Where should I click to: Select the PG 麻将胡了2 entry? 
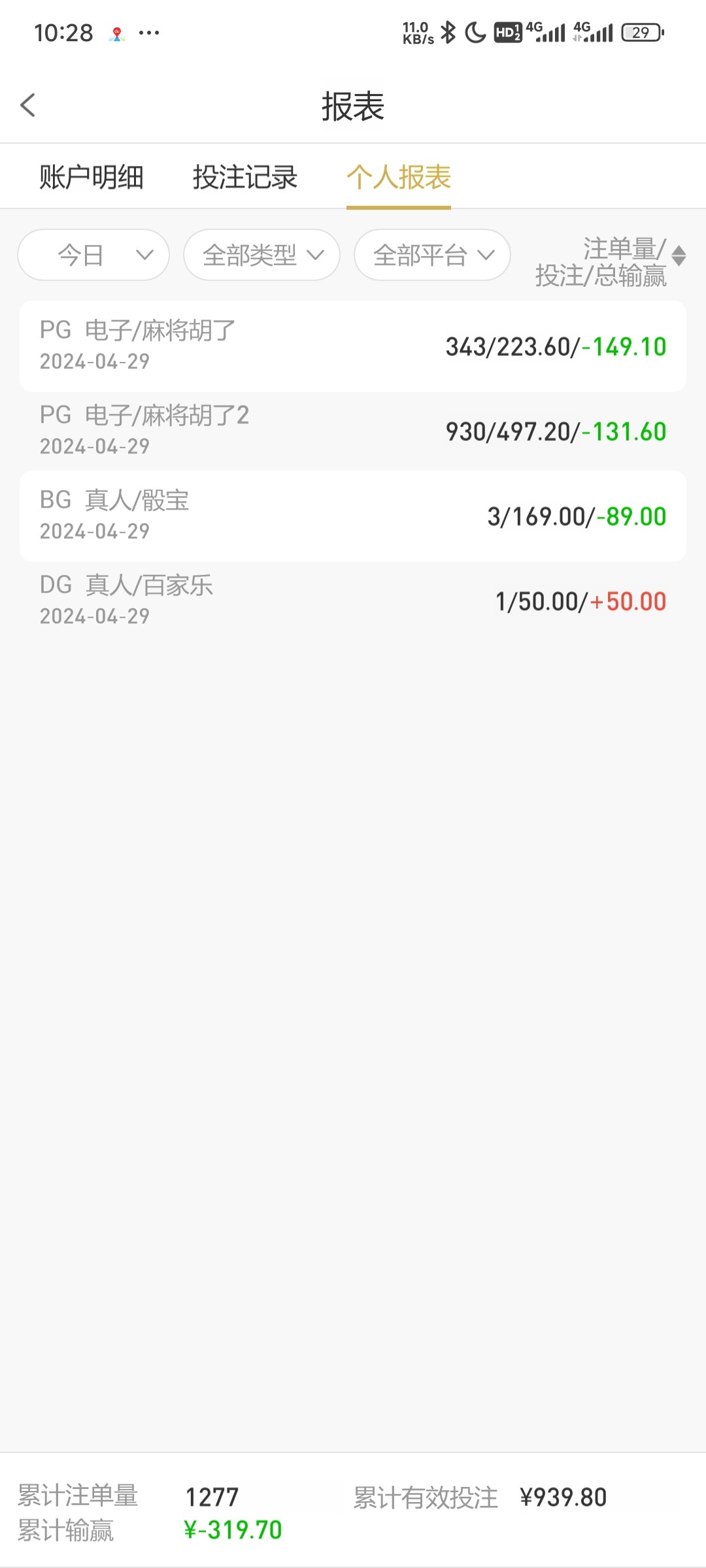click(x=353, y=430)
